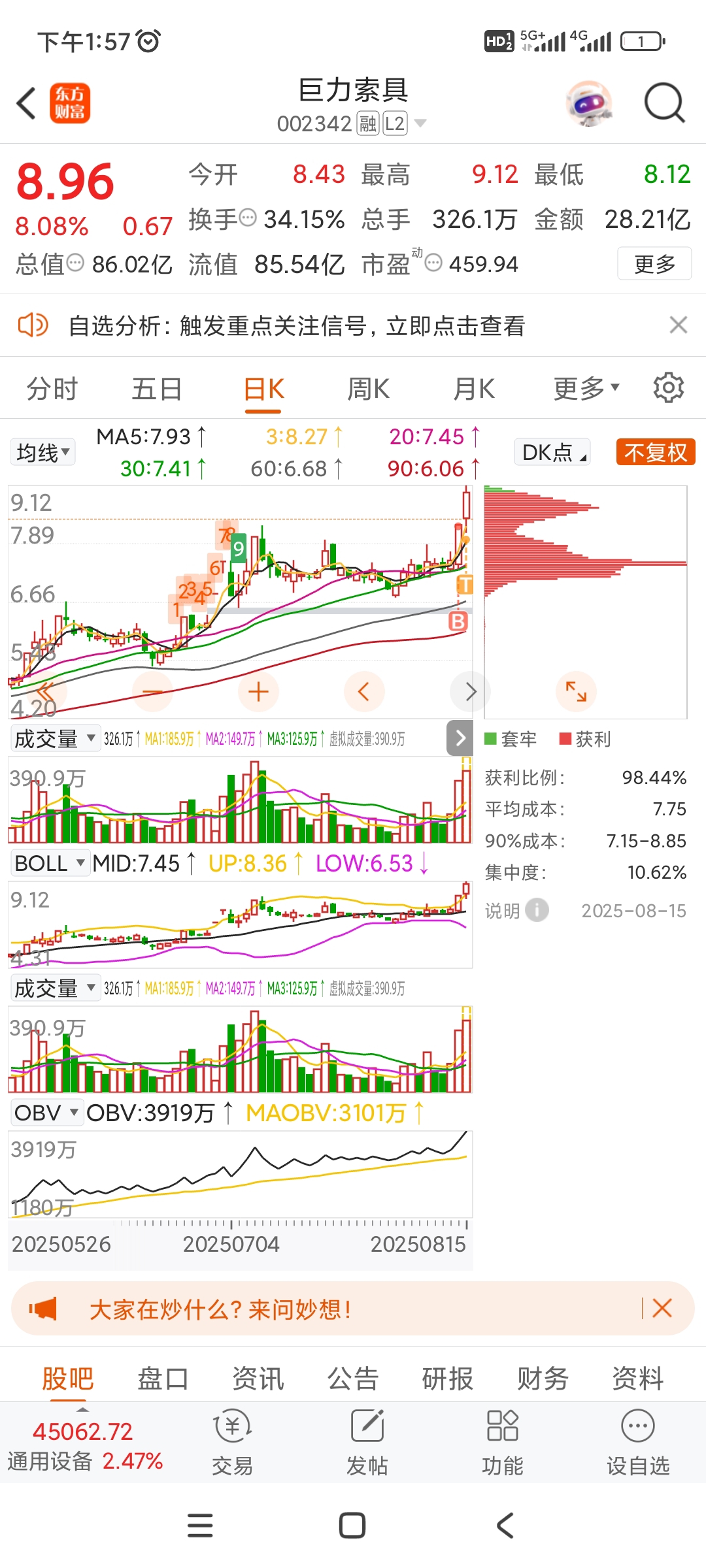Switch to the 五日 chart tab
706x1568 pixels.
[x=157, y=389]
